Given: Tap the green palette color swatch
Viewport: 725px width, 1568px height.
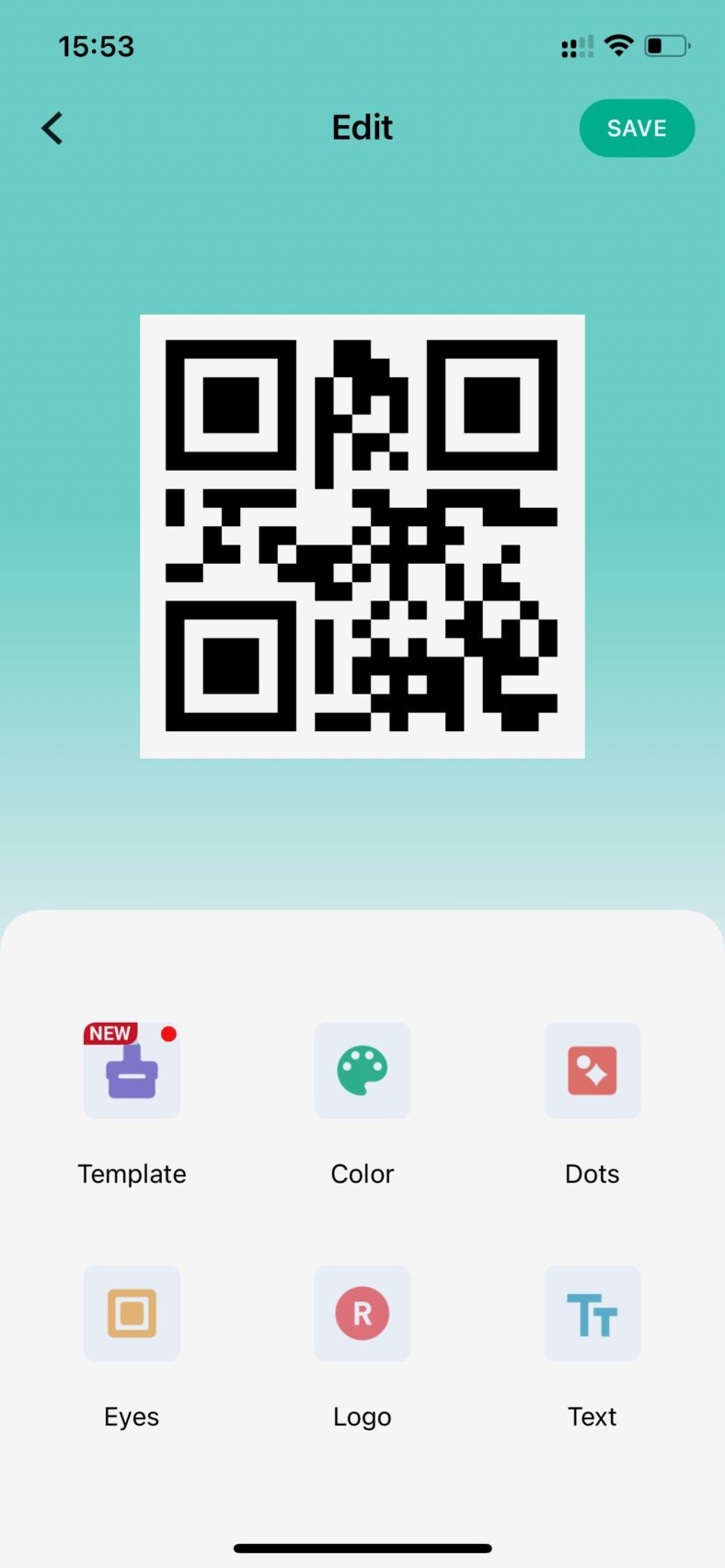Looking at the screenshot, I should [x=362, y=1071].
